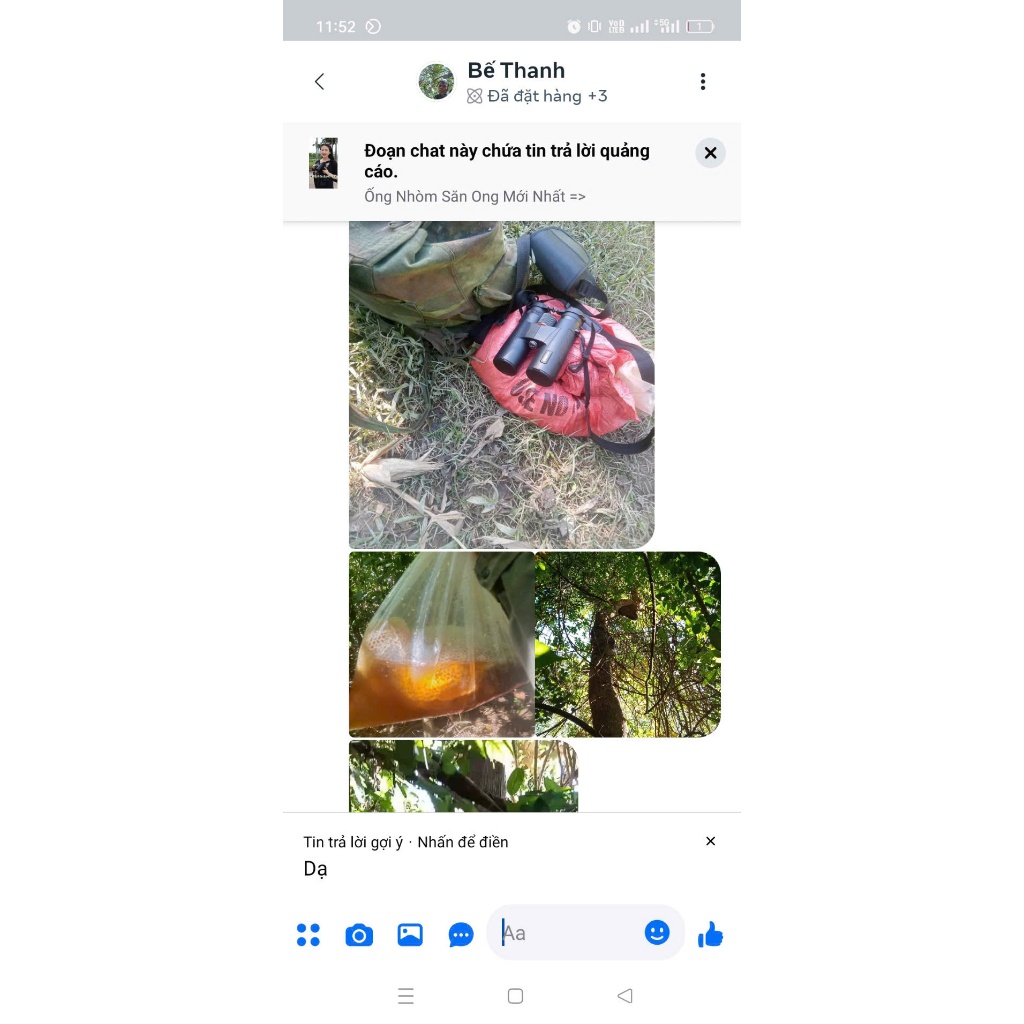1024x1024 pixels.
Task: Dismiss the ad reply notice banner
Action: click(710, 153)
